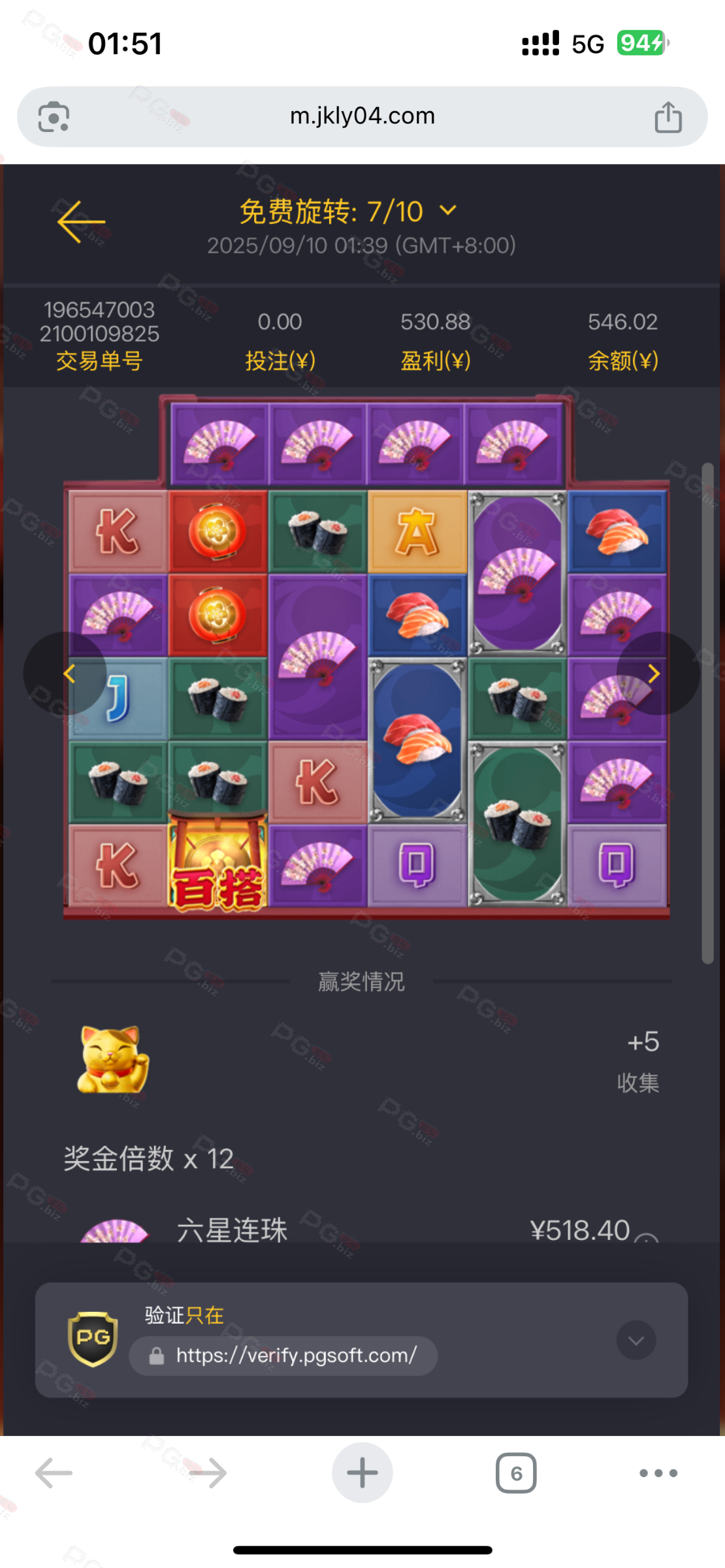Go back using the yellow arrow
Viewport: 725px width, 1568px height.
81,221
